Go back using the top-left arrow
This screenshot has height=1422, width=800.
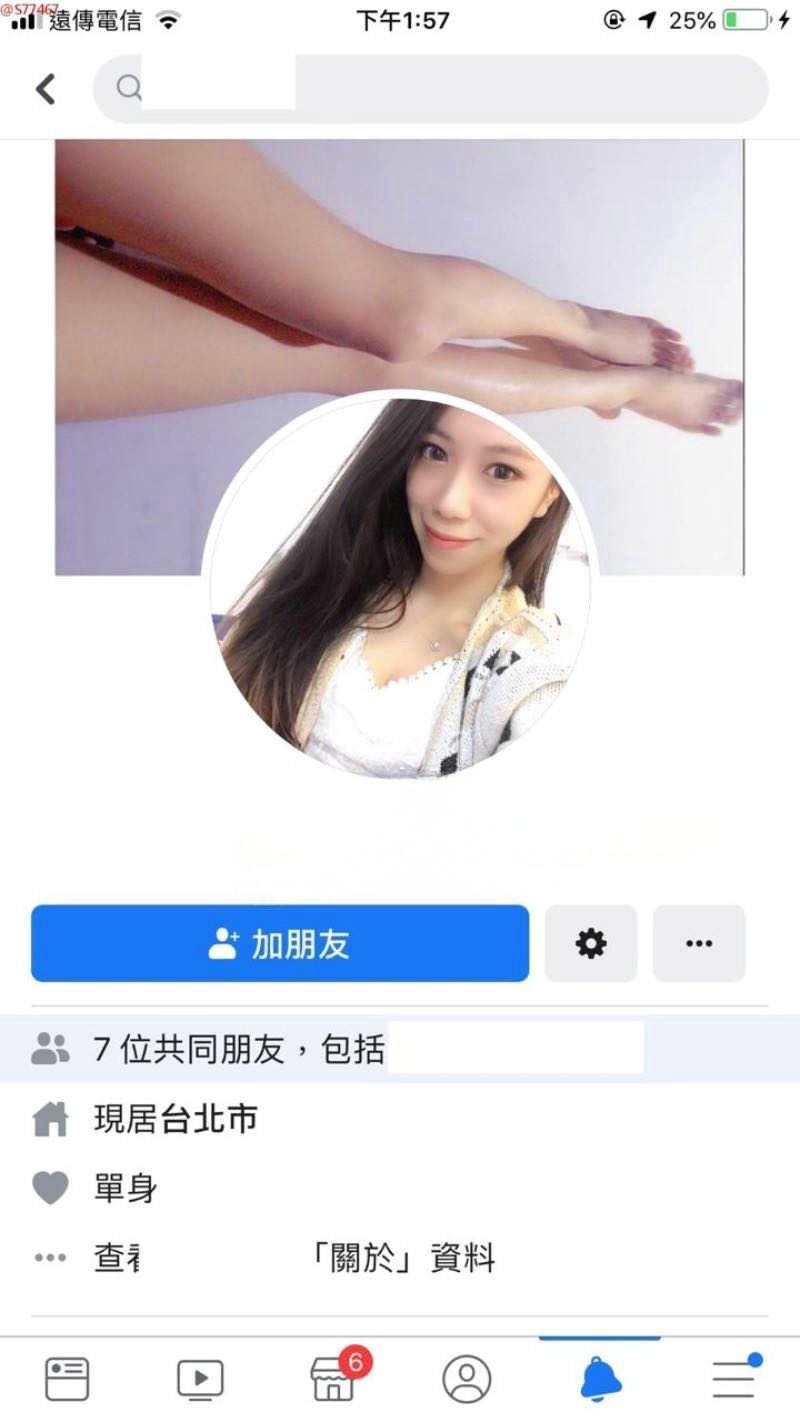pos(45,89)
